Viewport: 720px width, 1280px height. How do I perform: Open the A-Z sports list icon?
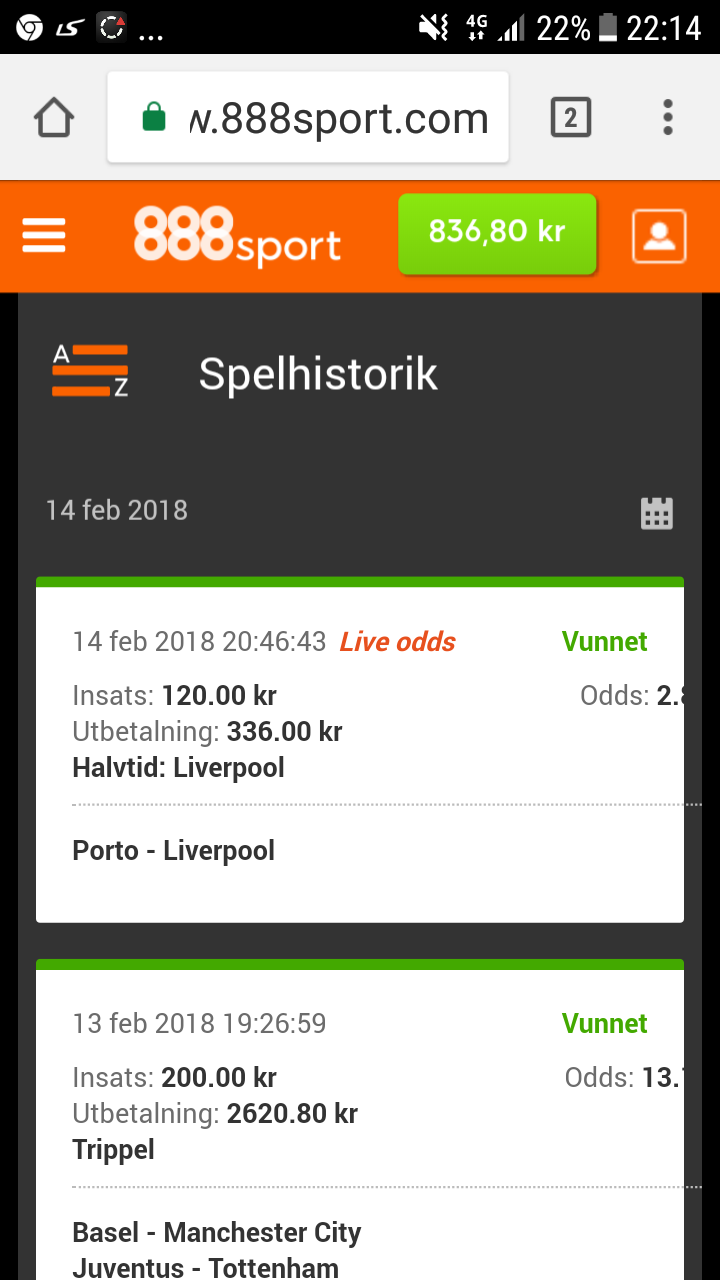tap(90, 371)
